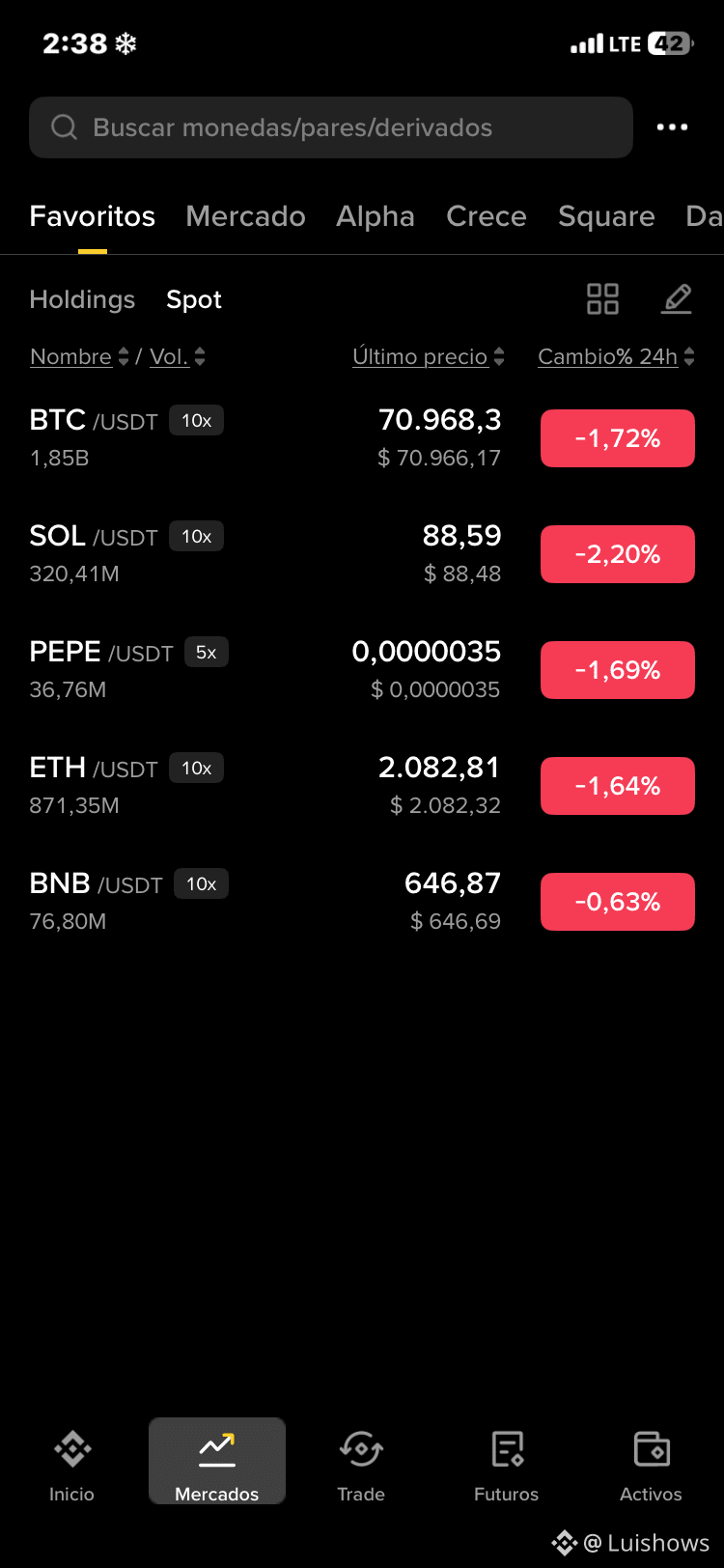
Task: Open the three-dot overflow menu
Action: (x=672, y=127)
